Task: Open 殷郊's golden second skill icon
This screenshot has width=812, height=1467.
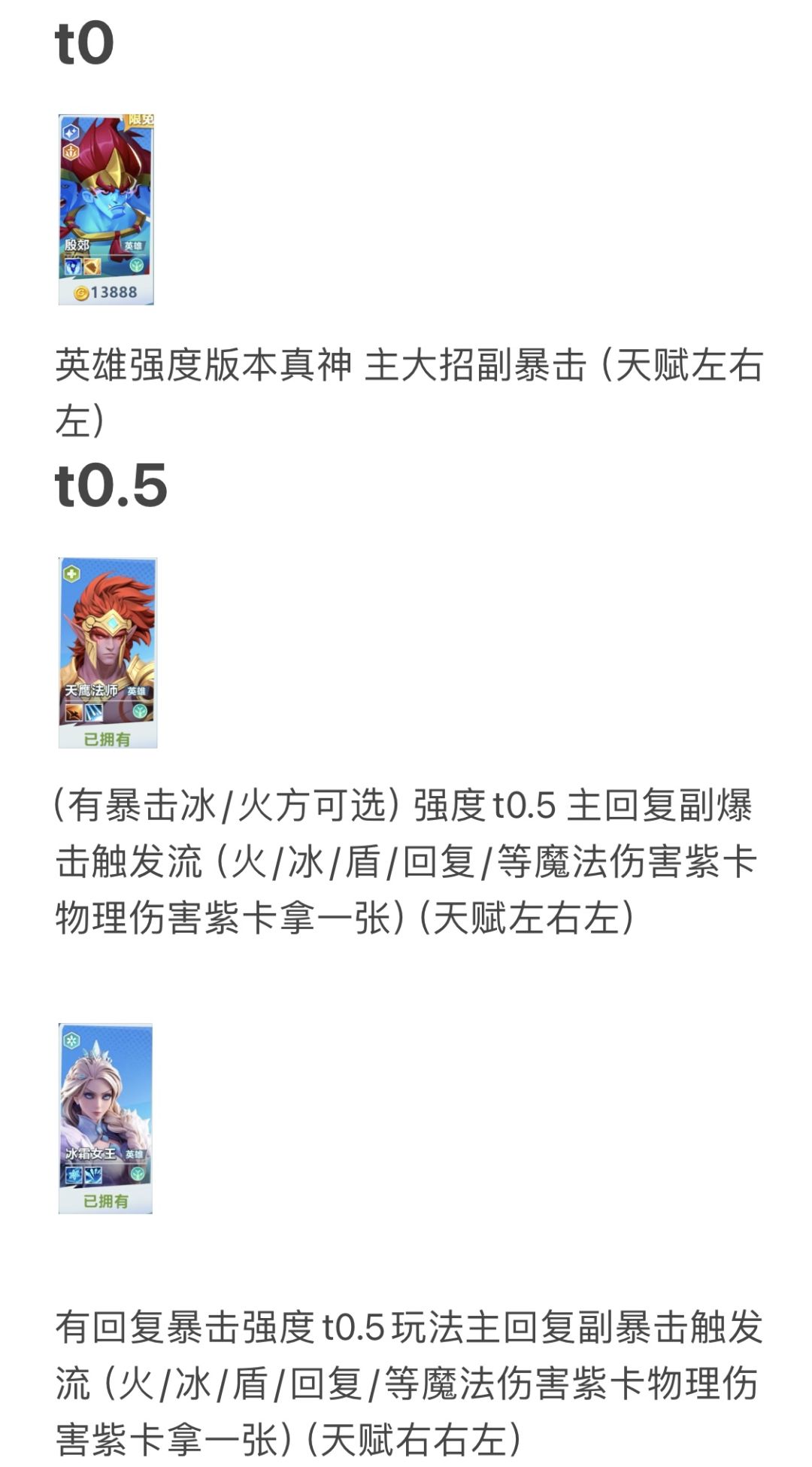Action: point(92,266)
